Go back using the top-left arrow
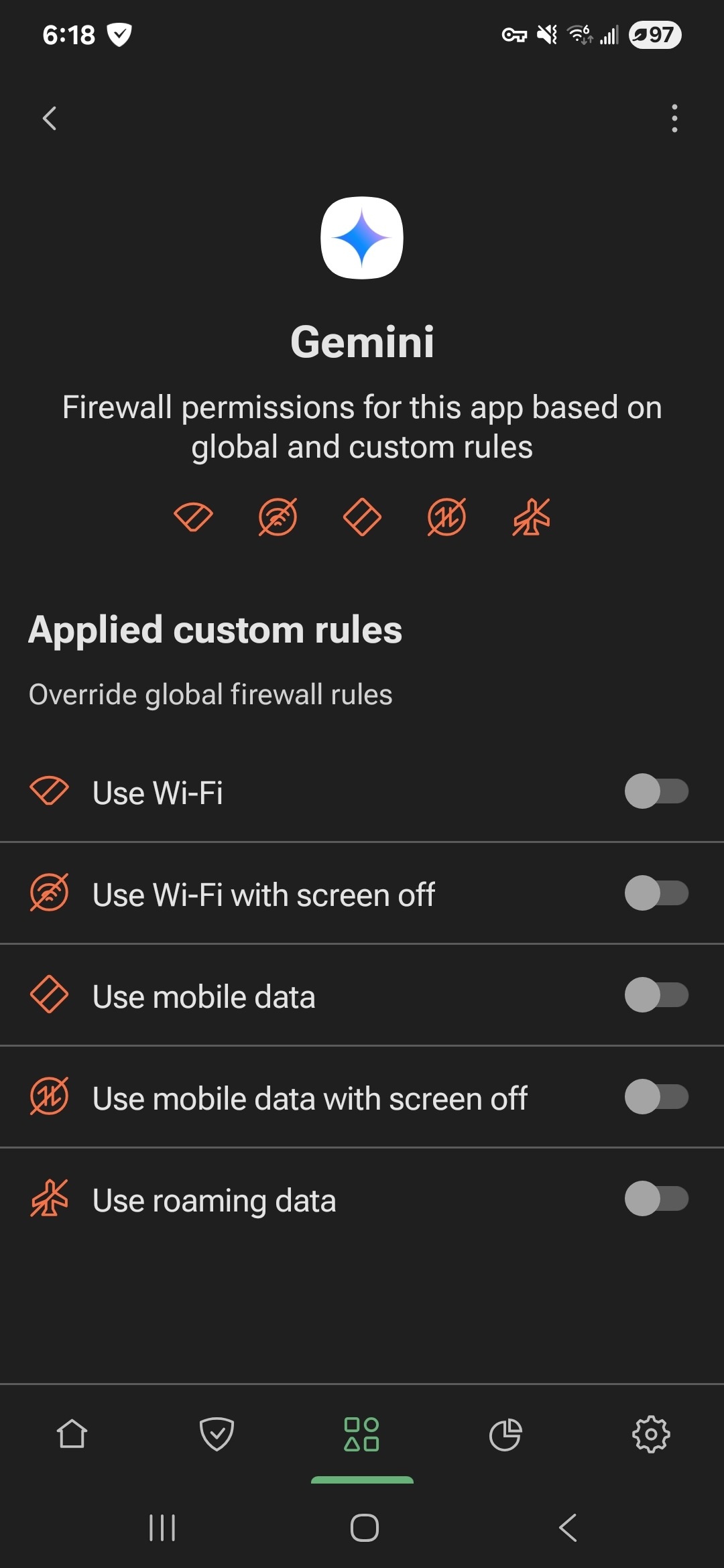Viewport: 724px width, 1568px height. click(x=50, y=119)
